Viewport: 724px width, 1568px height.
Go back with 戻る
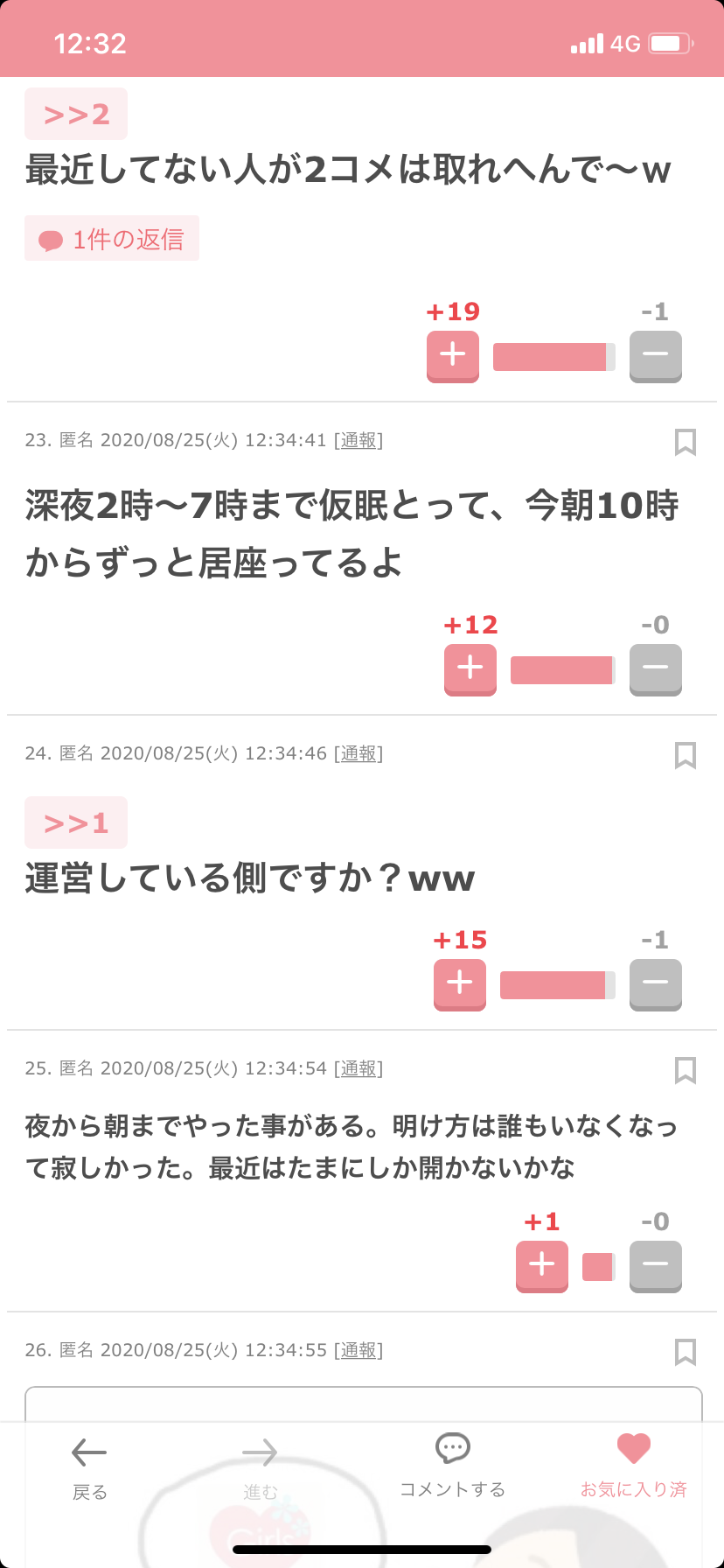[x=89, y=1466]
